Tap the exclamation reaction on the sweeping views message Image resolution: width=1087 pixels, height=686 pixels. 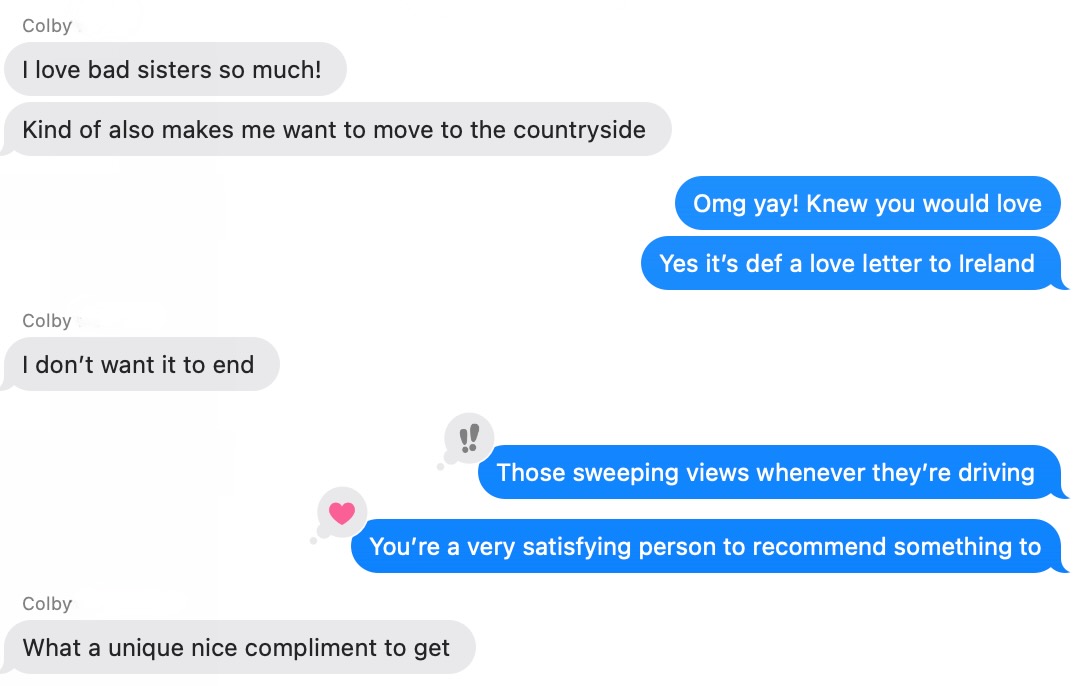(x=469, y=438)
